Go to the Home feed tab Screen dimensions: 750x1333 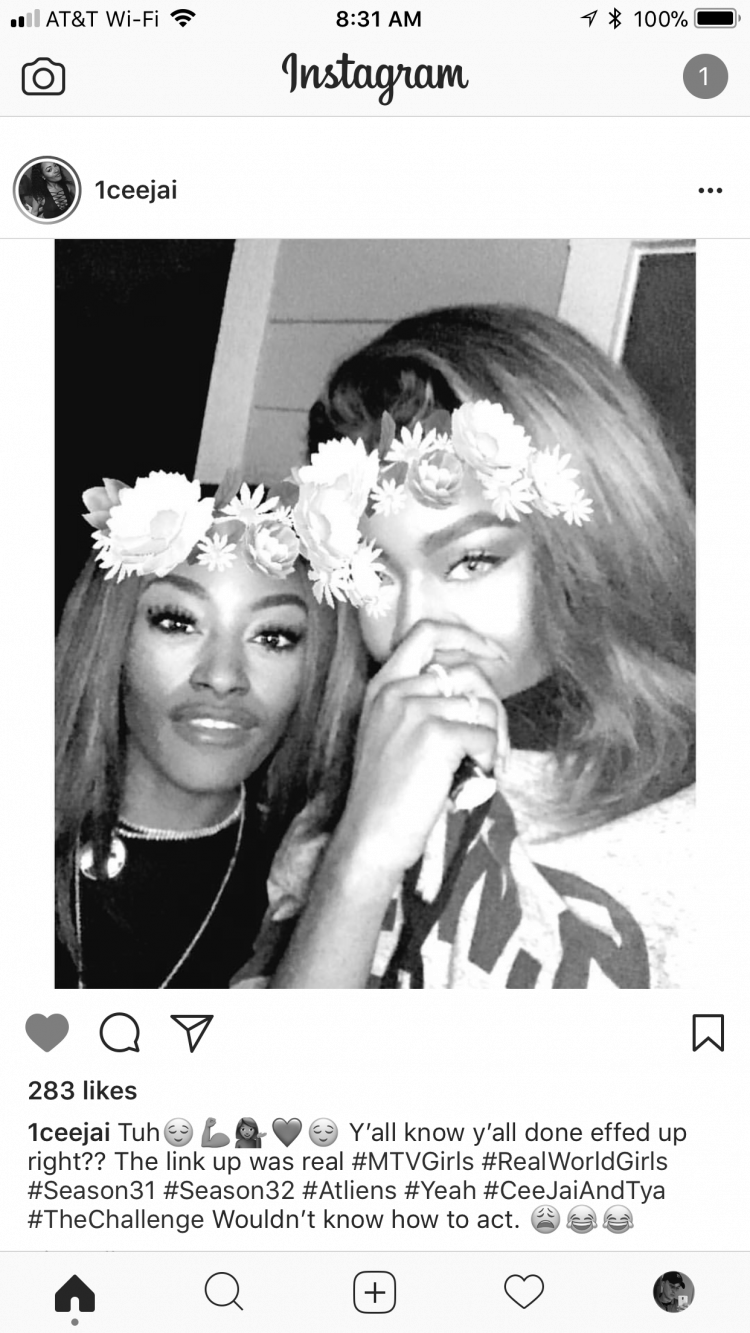coord(75,1293)
